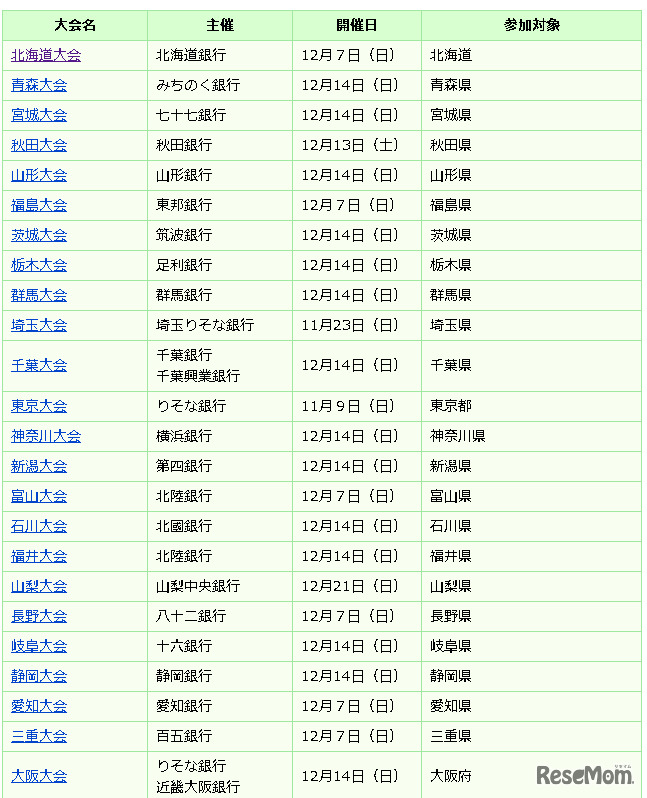The height and width of the screenshot is (798, 647).
Task: Open the 長野大会 link
Action: pyautogui.click(x=39, y=616)
